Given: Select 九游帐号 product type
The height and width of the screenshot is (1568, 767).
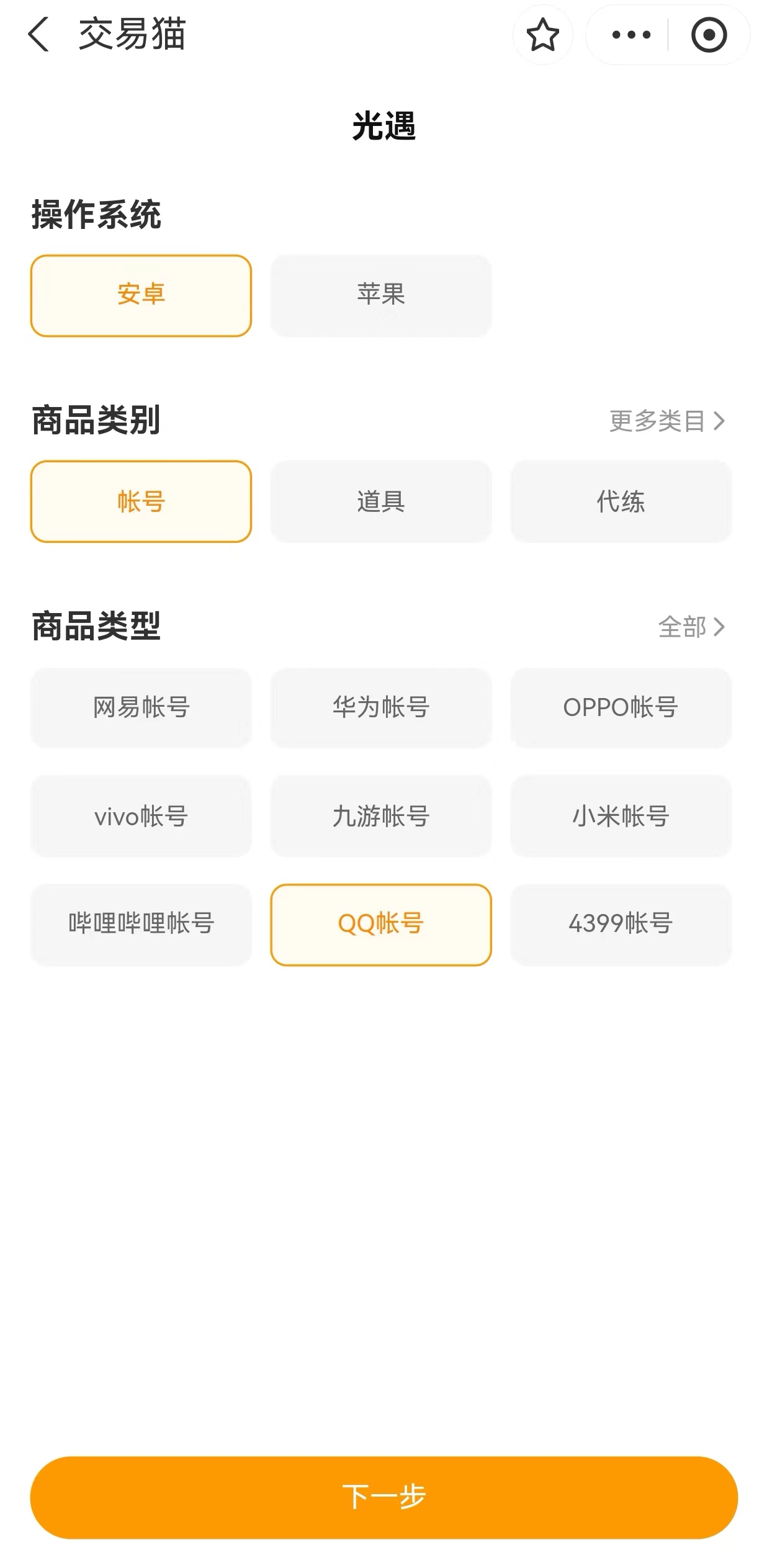Looking at the screenshot, I should [381, 816].
